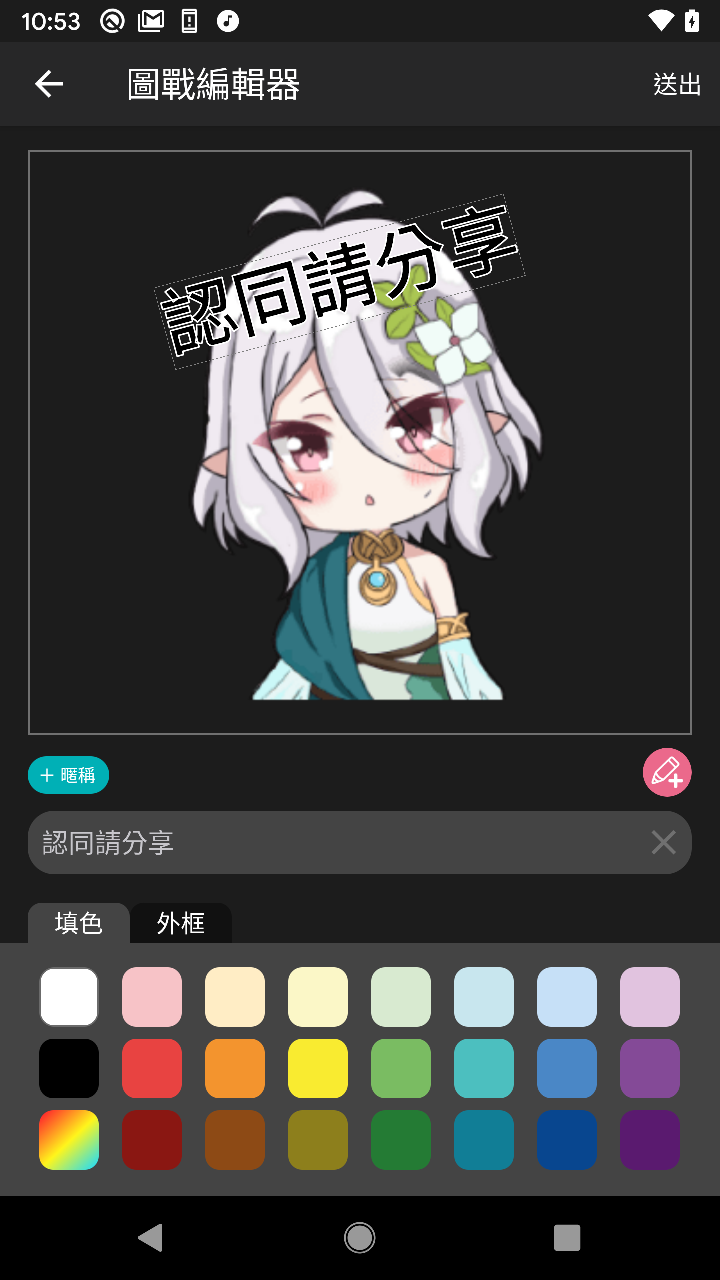Pick the light pink swatch
Screen dimensions: 720x1280
[x=152, y=997]
